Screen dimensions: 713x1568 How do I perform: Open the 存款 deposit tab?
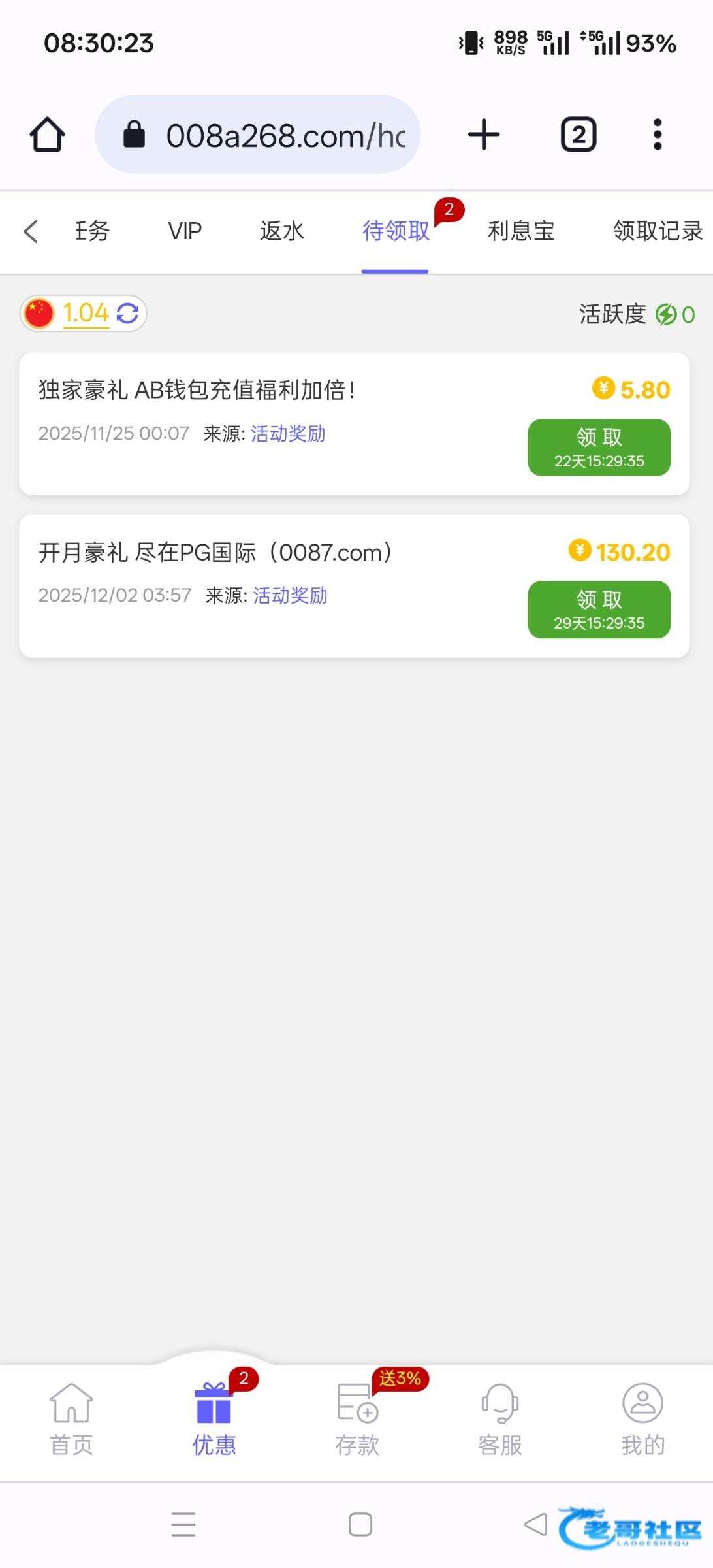pyautogui.click(x=357, y=1418)
